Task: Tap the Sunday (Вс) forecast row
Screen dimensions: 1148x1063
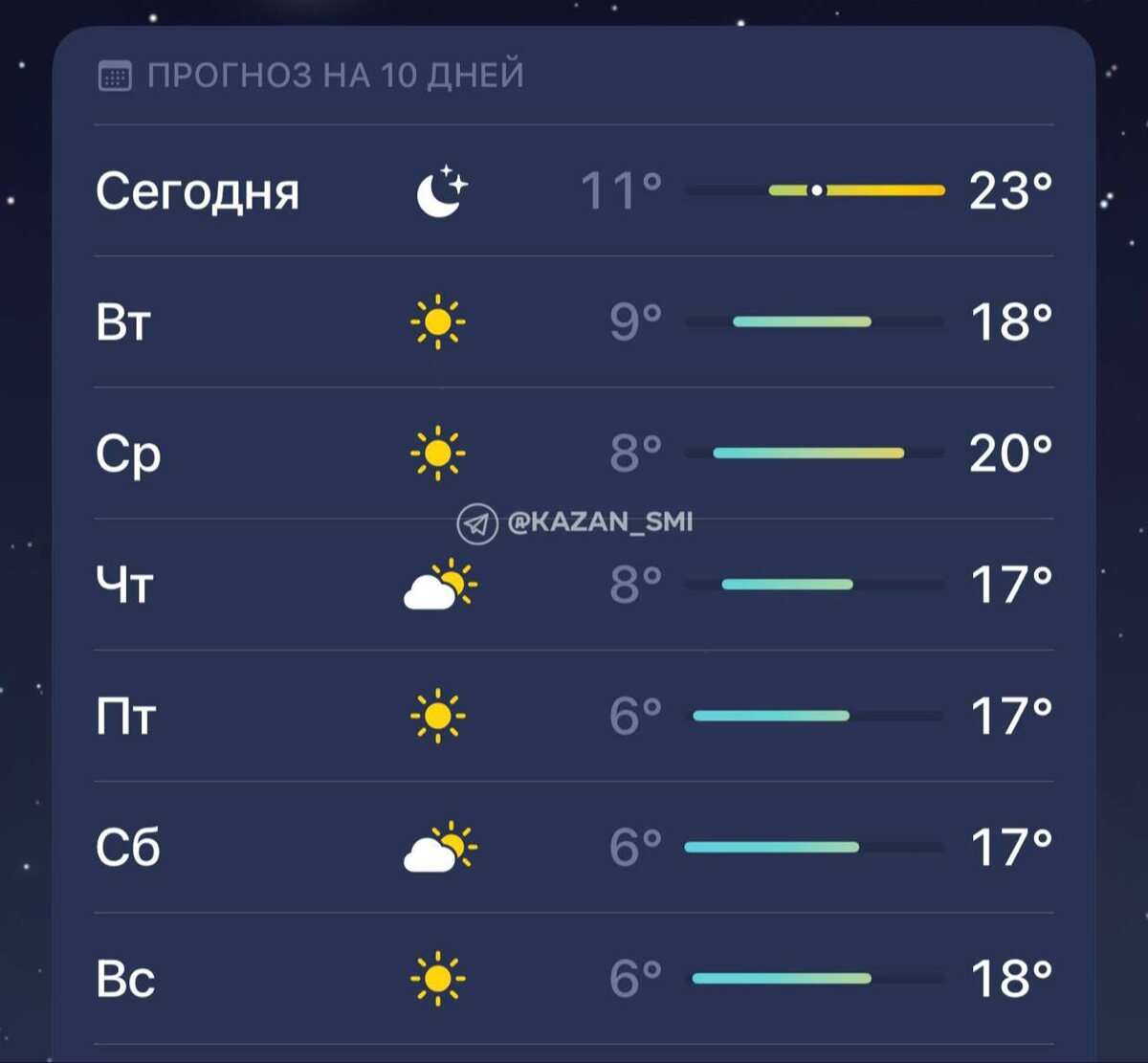Action: [574, 978]
